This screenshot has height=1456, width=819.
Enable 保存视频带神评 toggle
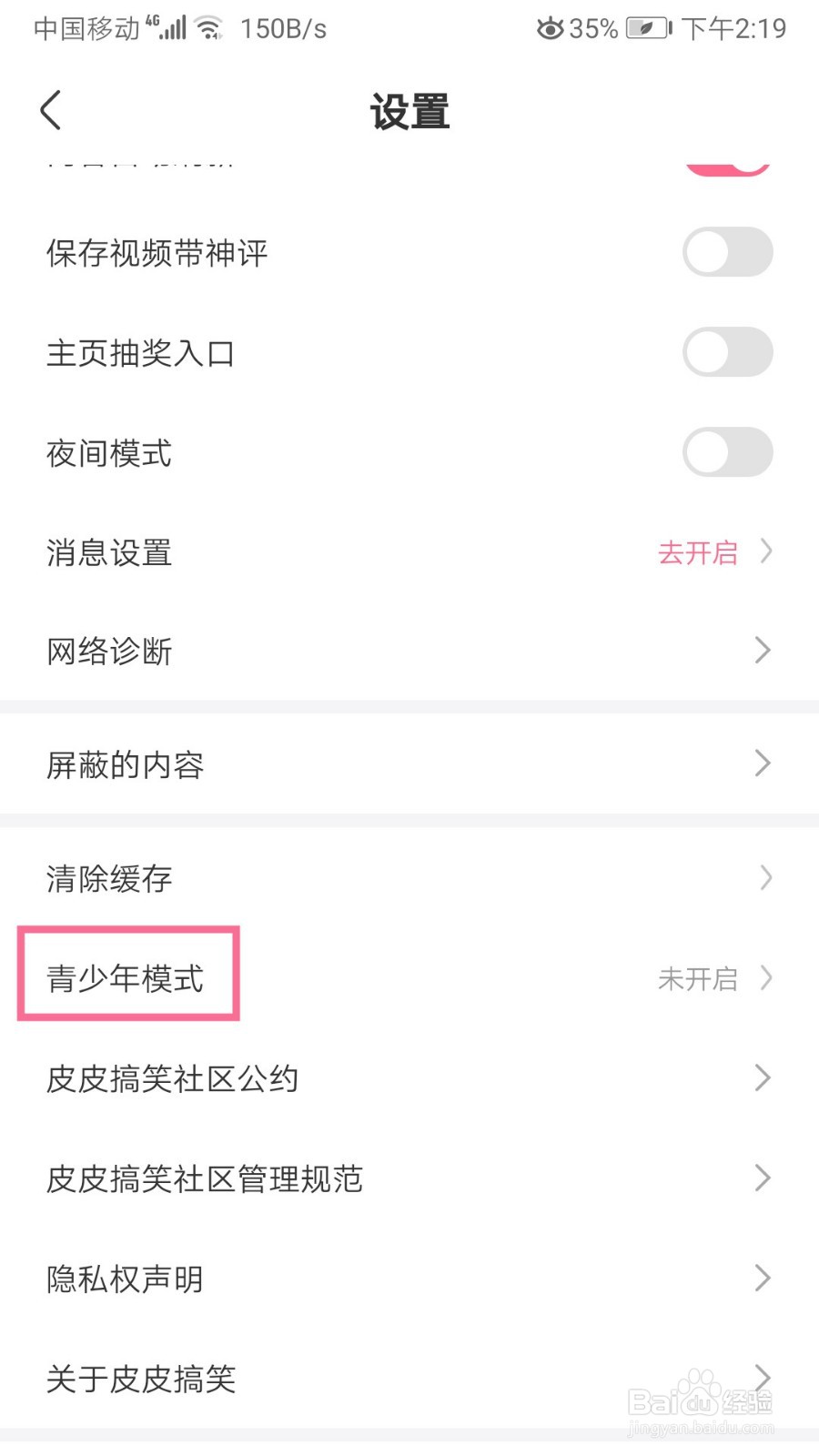[727, 252]
